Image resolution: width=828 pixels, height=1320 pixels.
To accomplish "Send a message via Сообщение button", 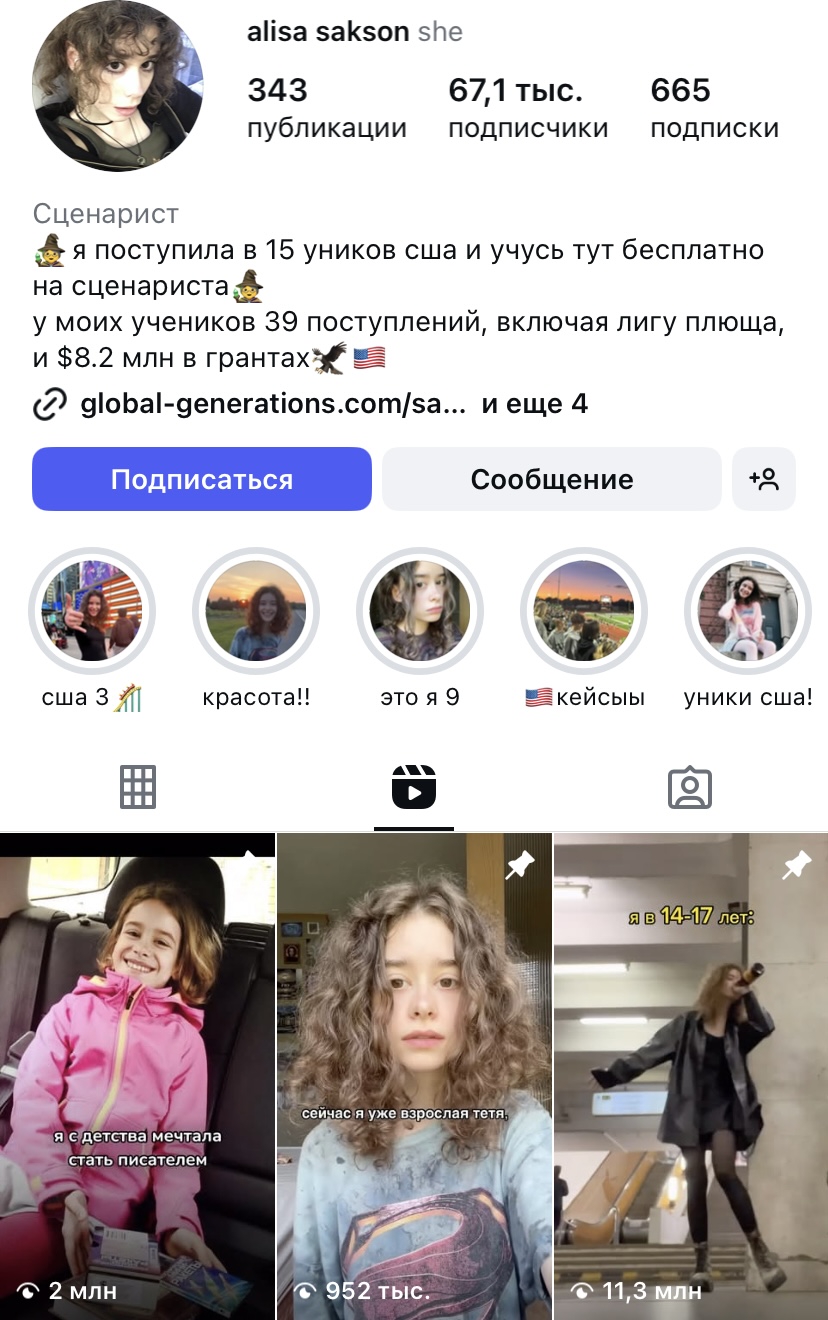I will 551,479.
